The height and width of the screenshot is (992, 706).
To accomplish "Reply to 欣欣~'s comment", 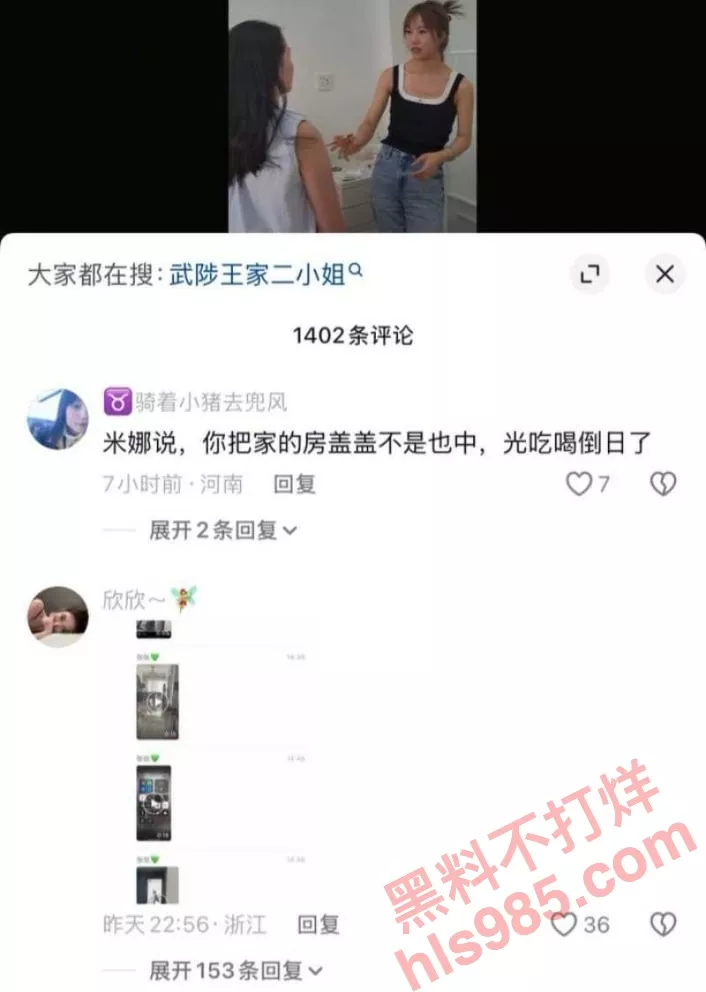I will pos(319,924).
